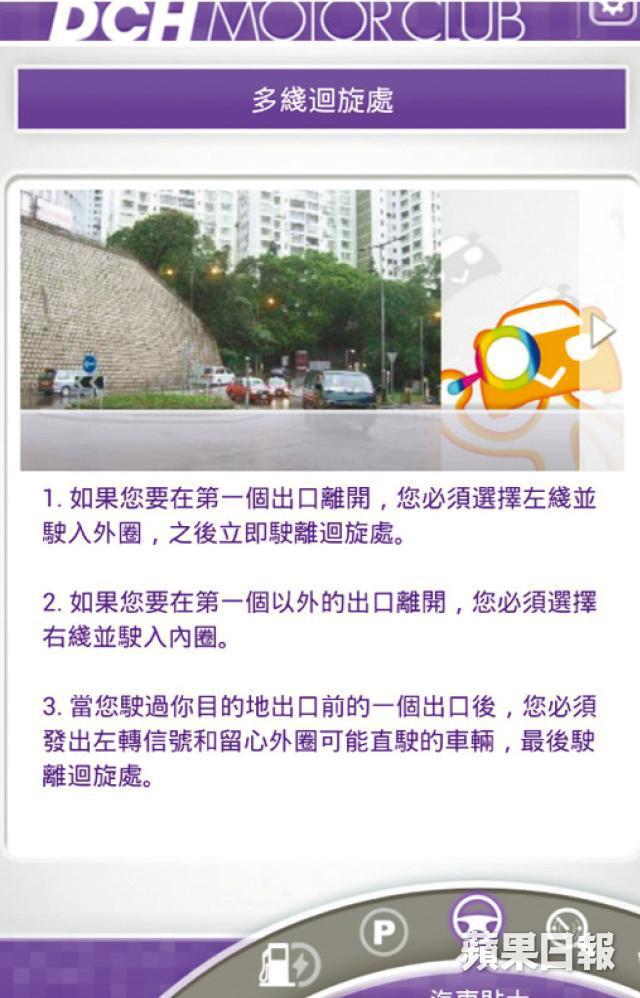The image size is (640, 998).
Task: Select the parking P icon
Action: 383,934
